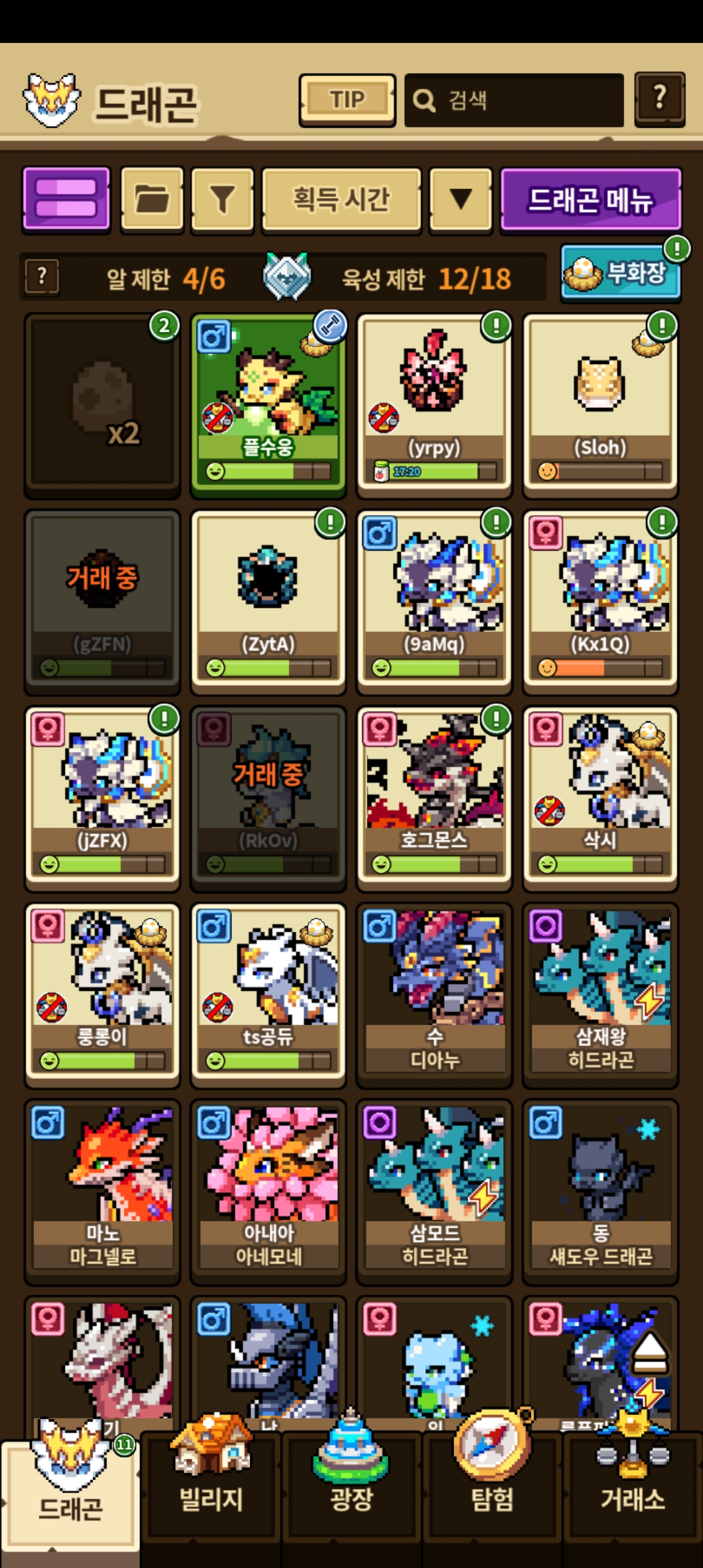Open the help question mark at top right

659,99
